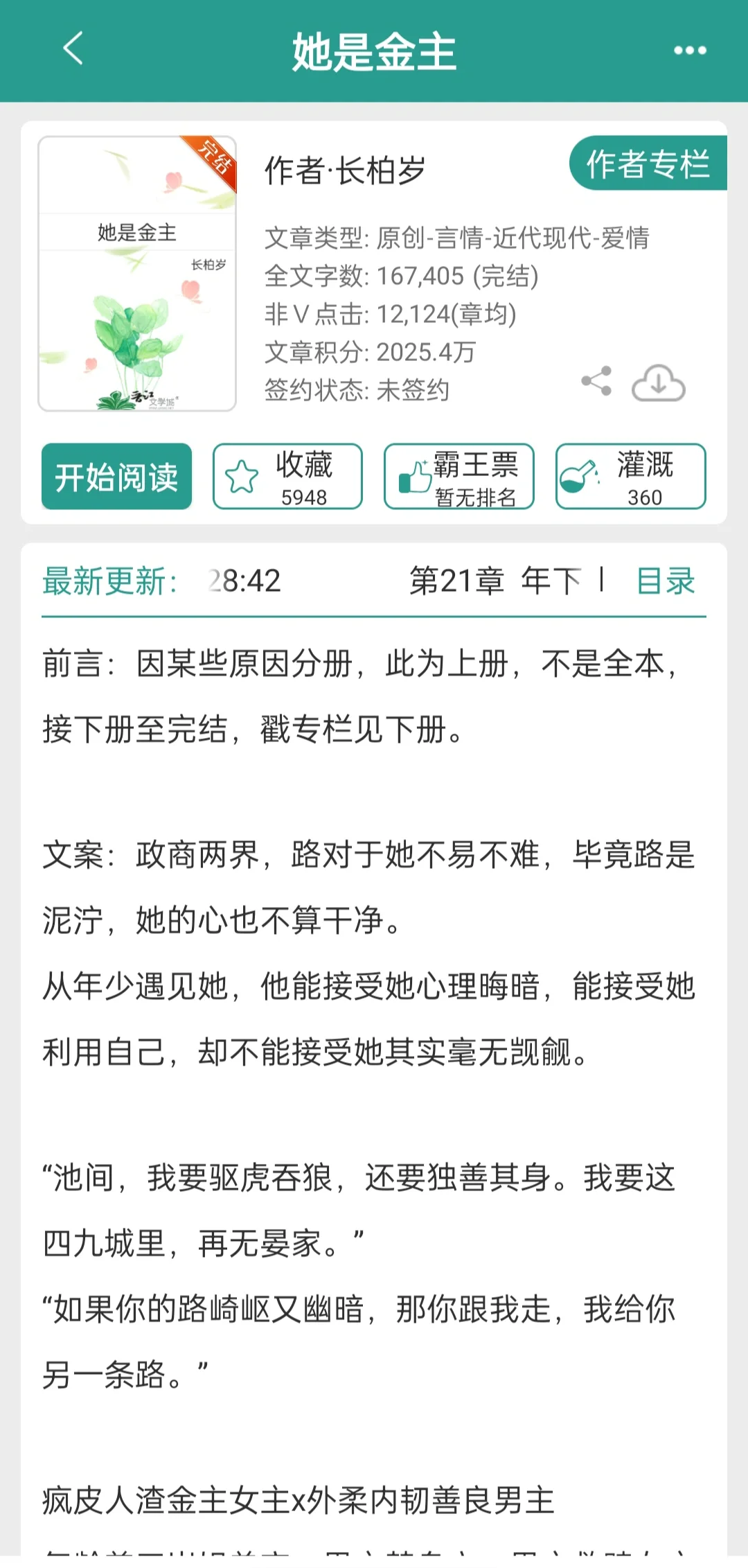The width and height of the screenshot is (748, 1568).
Task: Download the novel with the cloud icon
Action: click(x=658, y=383)
